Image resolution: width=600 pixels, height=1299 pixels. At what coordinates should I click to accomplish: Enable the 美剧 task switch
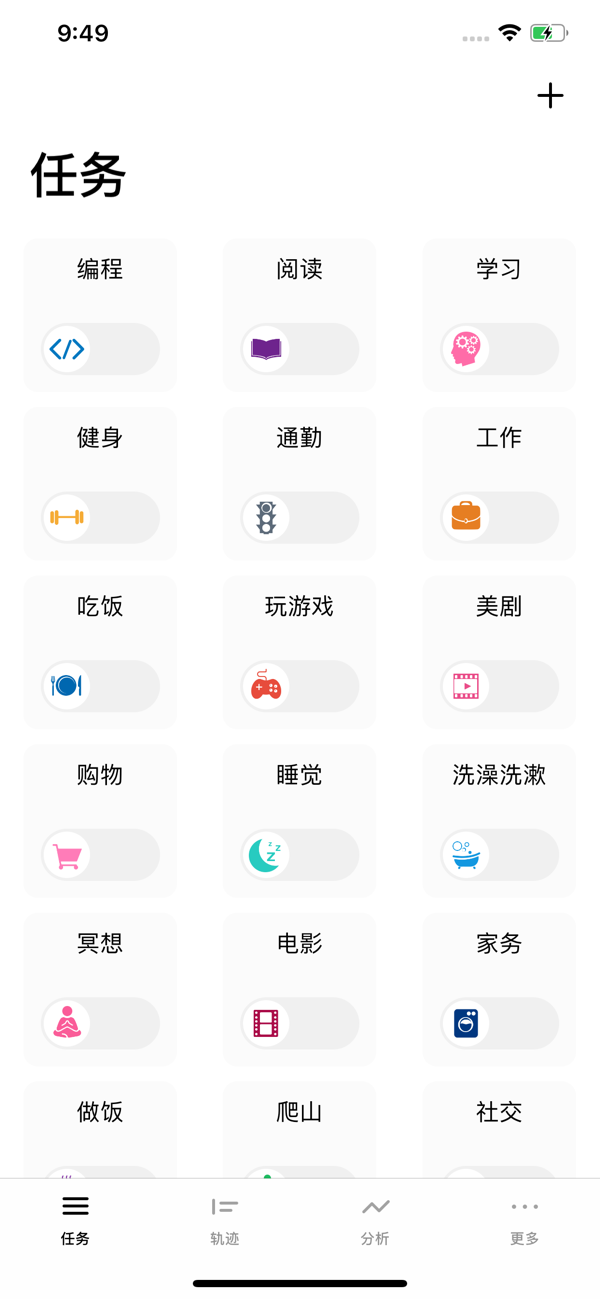[x=499, y=686]
